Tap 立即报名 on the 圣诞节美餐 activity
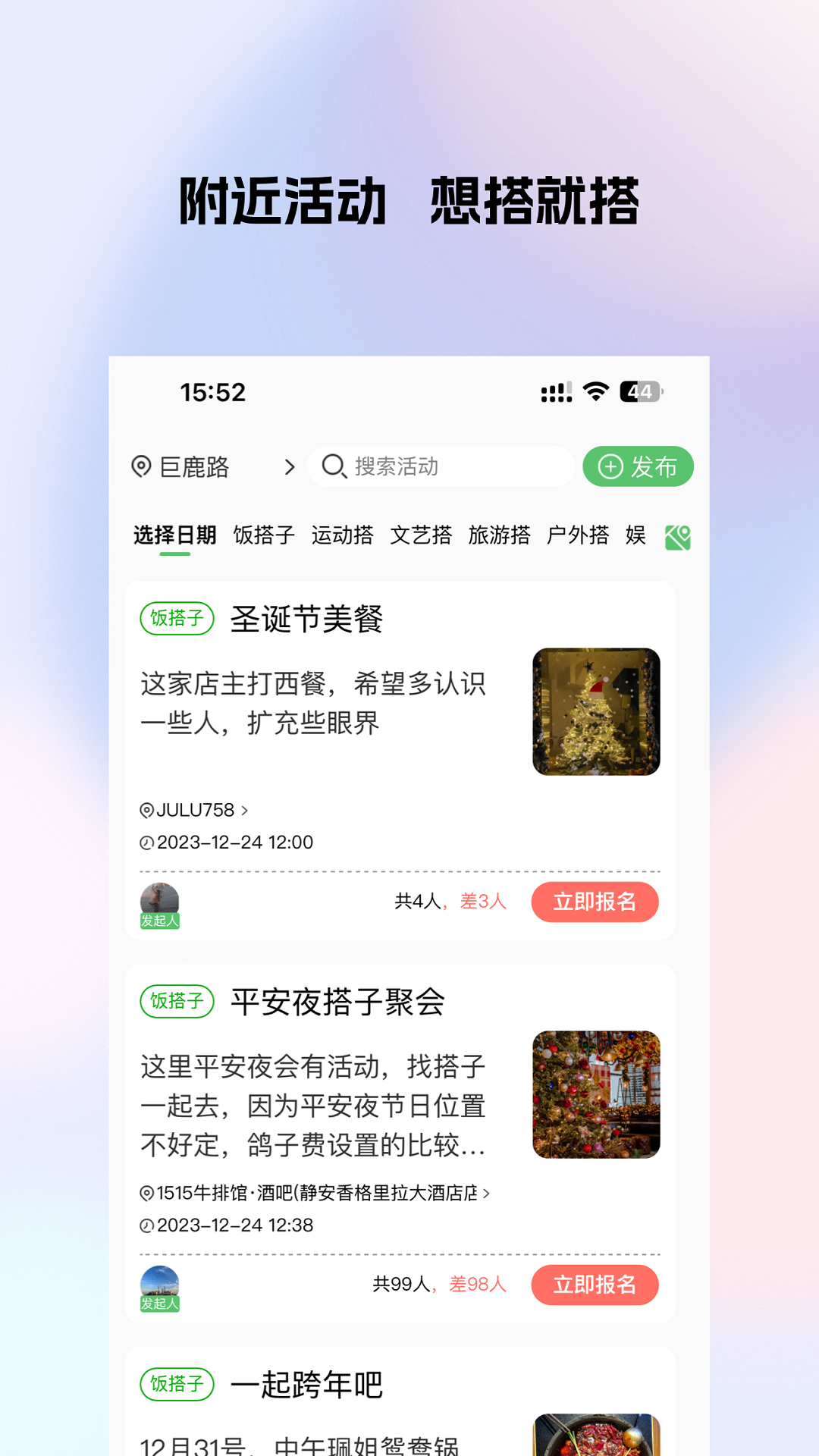 (595, 902)
